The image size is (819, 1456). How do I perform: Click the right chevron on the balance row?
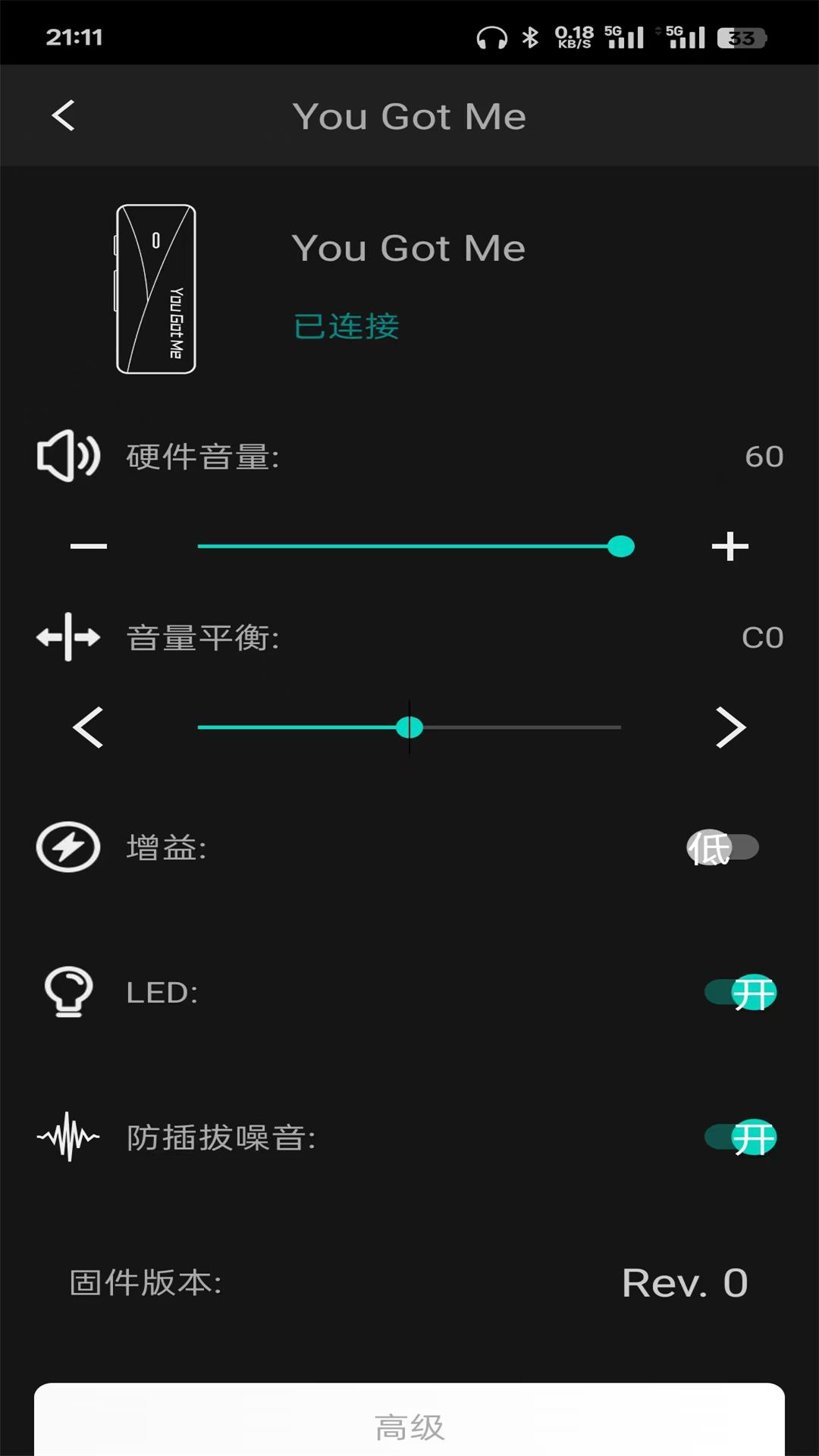click(x=730, y=727)
